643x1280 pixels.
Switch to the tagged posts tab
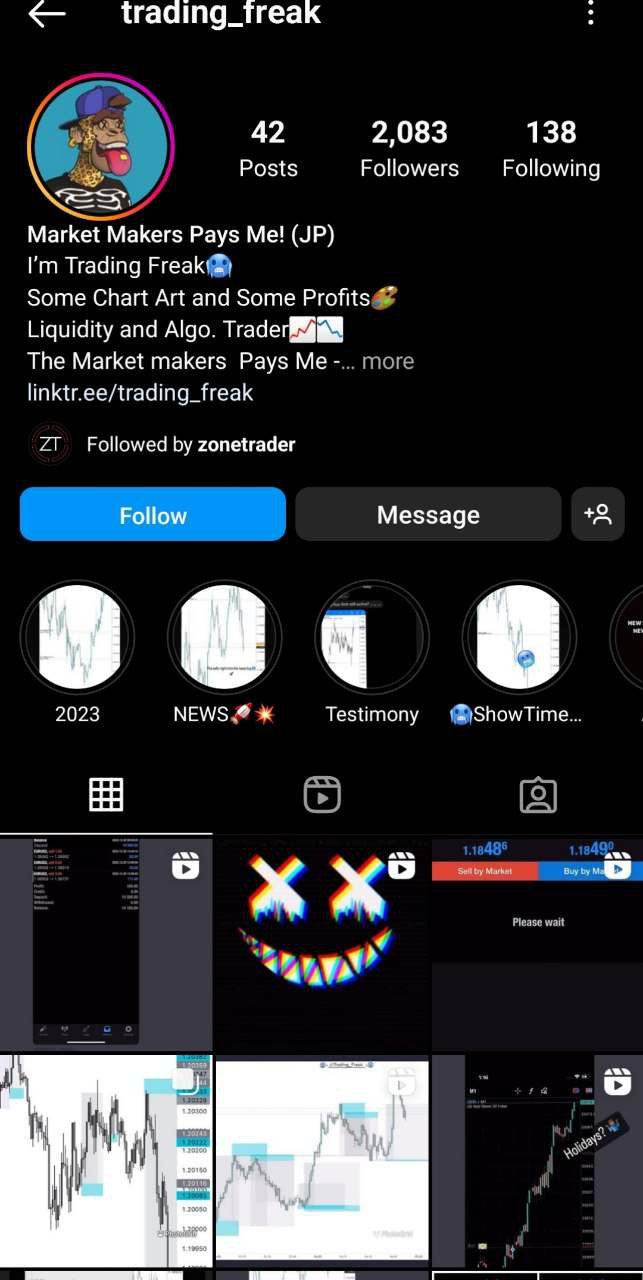pos(538,795)
